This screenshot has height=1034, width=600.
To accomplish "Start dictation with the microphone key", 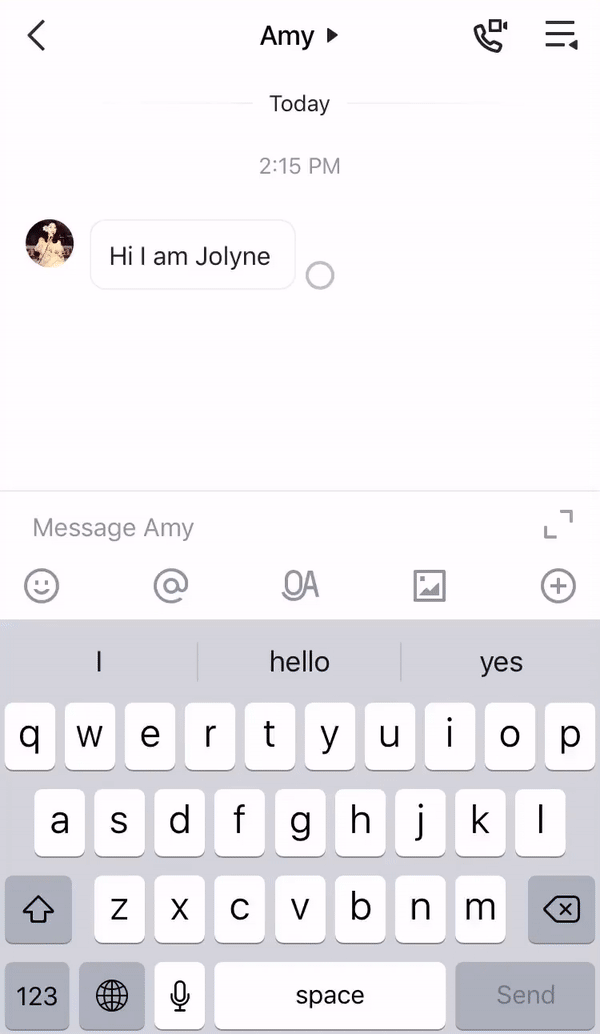I will (x=180, y=995).
